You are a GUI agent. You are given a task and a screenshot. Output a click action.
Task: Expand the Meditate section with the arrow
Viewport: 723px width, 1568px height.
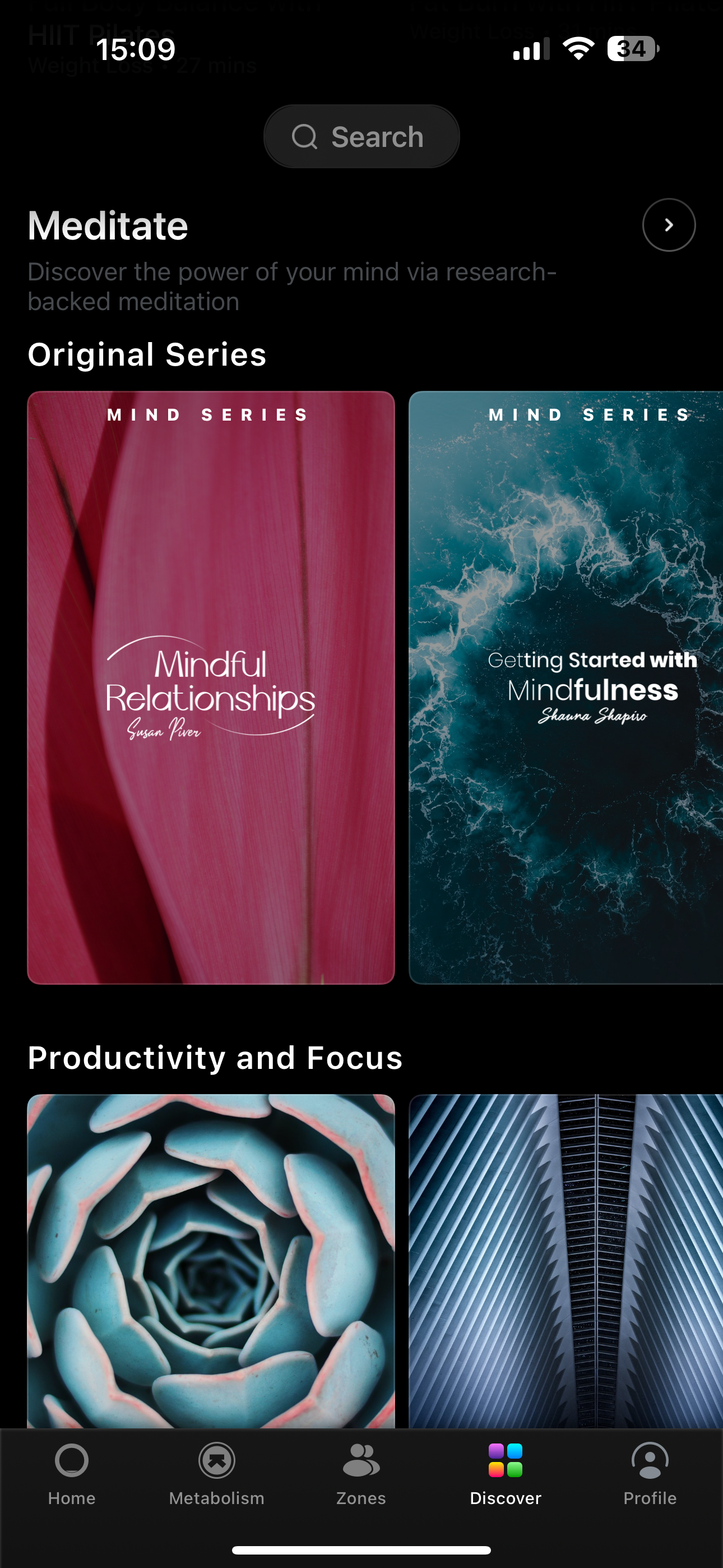668,225
